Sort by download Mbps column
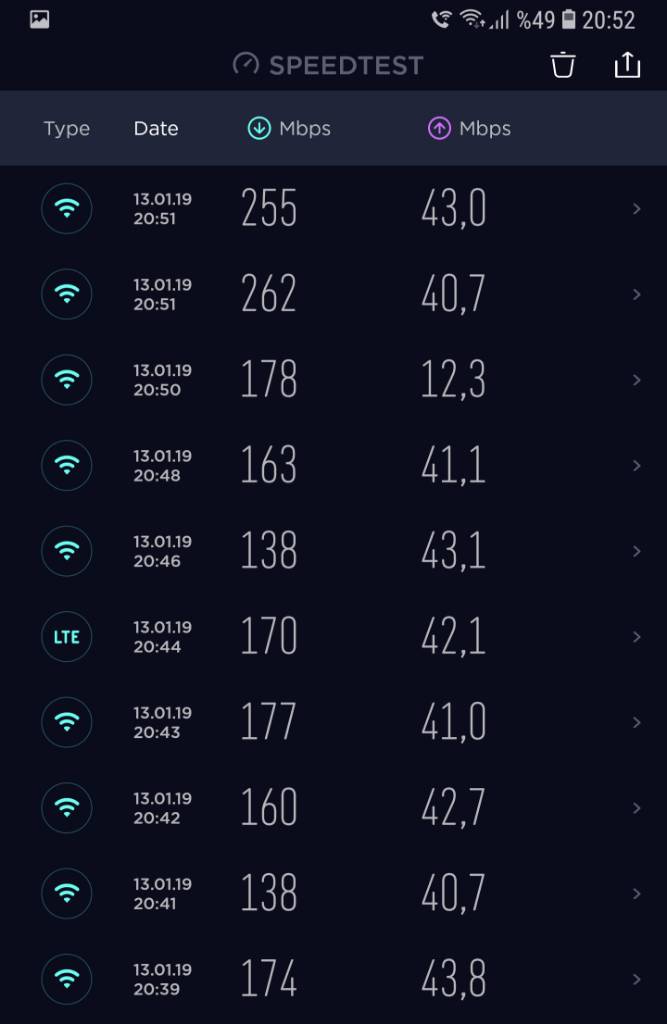Image resolution: width=667 pixels, height=1024 pixels. coord(289,129)
